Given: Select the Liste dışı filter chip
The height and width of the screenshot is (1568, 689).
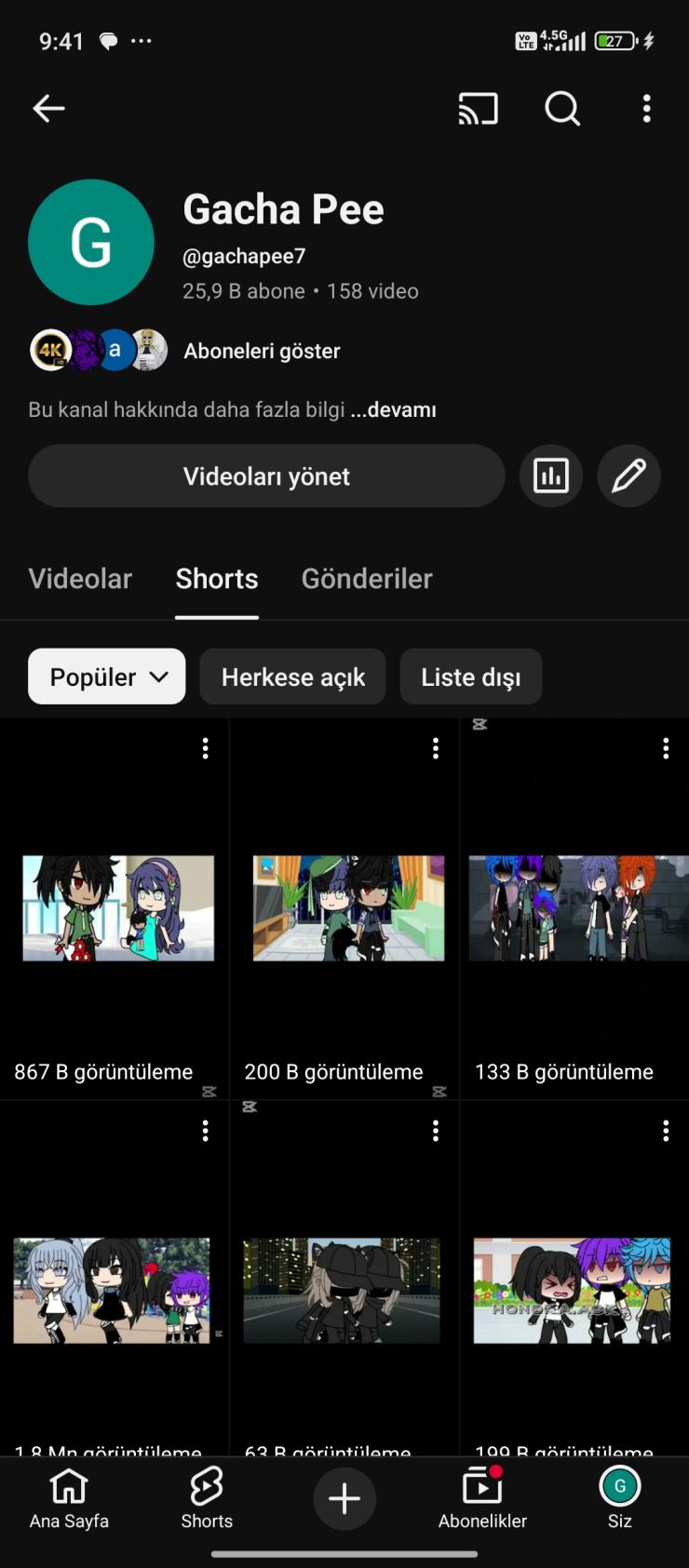Looking at the screenshot, I should click(470, 677).
